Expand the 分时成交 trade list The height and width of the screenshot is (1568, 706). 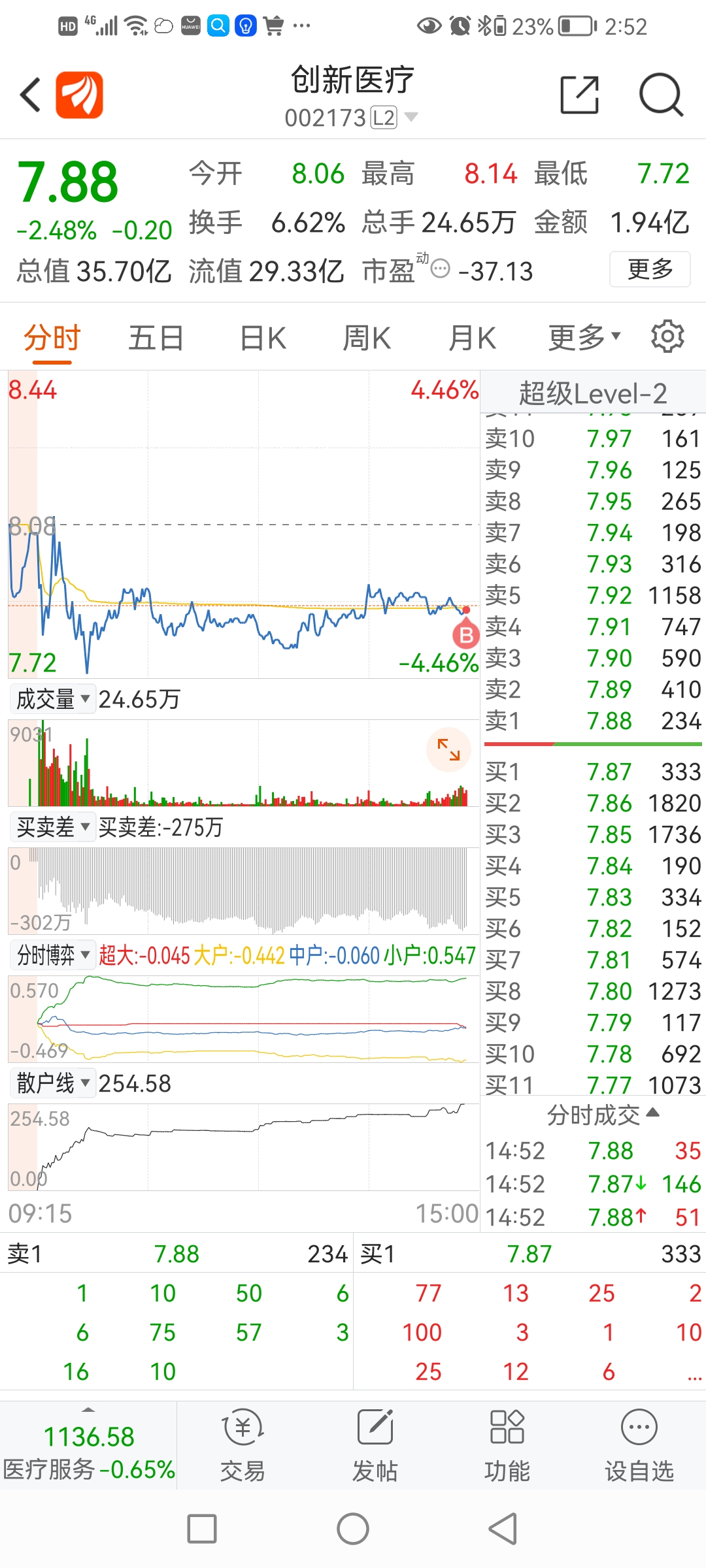tap(603, 1115)
